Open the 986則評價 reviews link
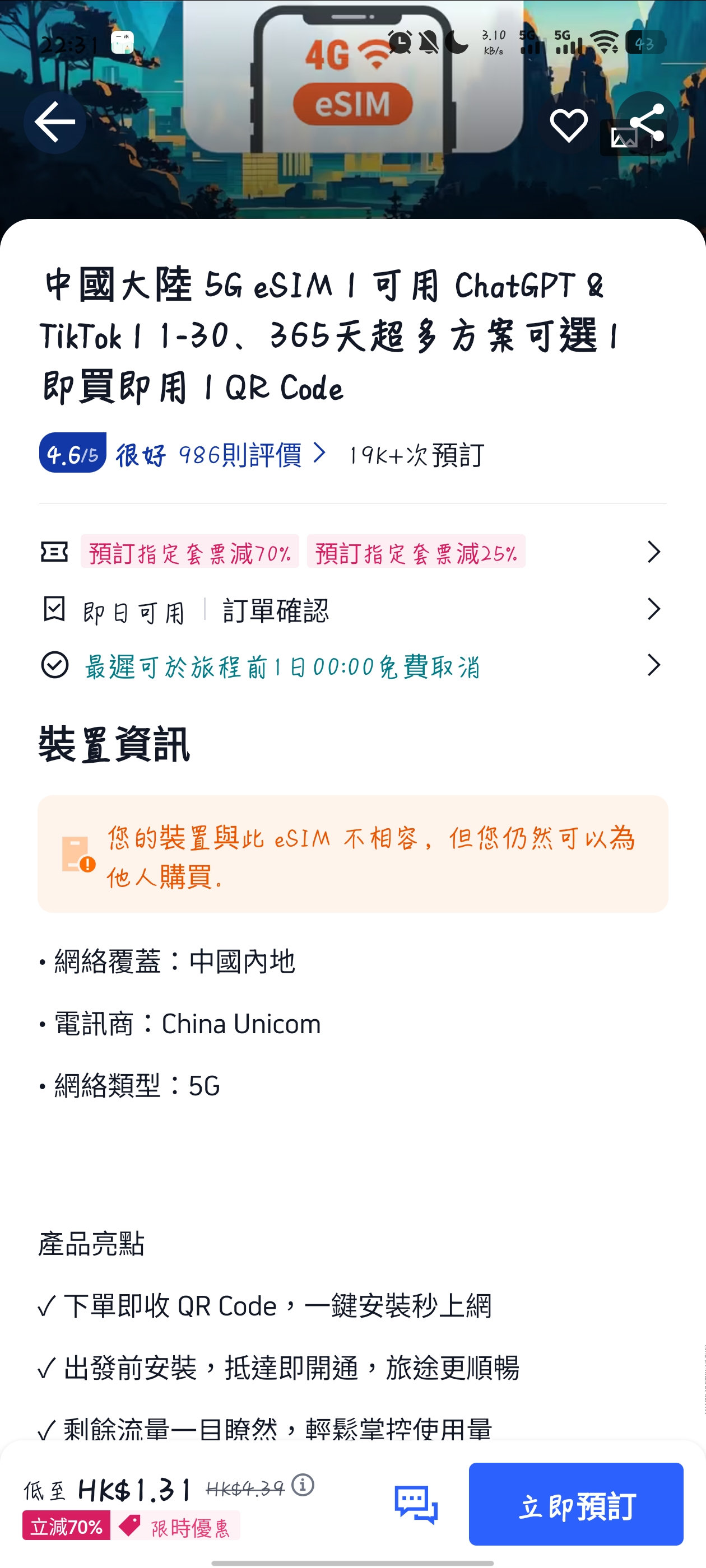The height and width of the screenshot is (1568, 706). pos(252,454)
